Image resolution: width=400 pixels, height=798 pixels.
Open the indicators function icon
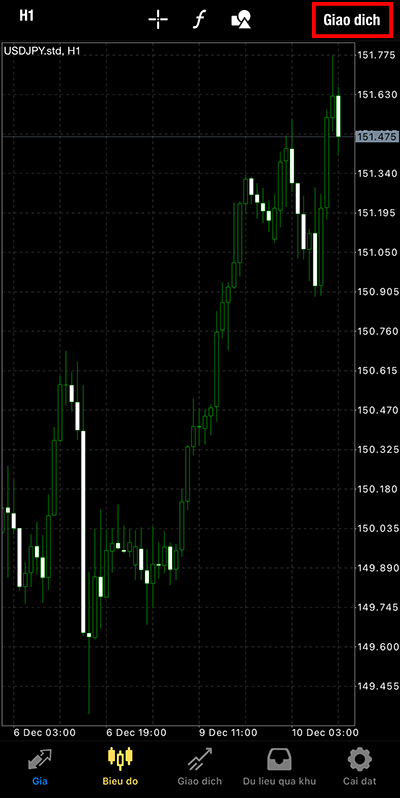click(x=199, y=20)
